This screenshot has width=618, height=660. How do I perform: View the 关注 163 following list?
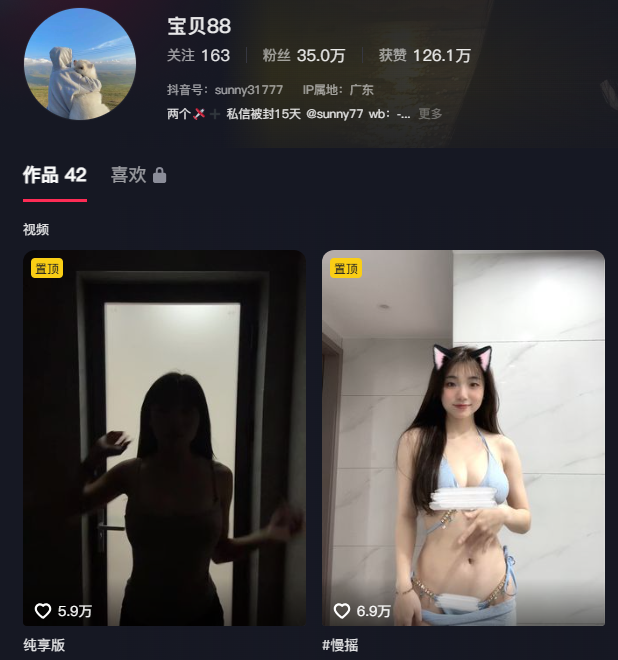pos(198,56)
